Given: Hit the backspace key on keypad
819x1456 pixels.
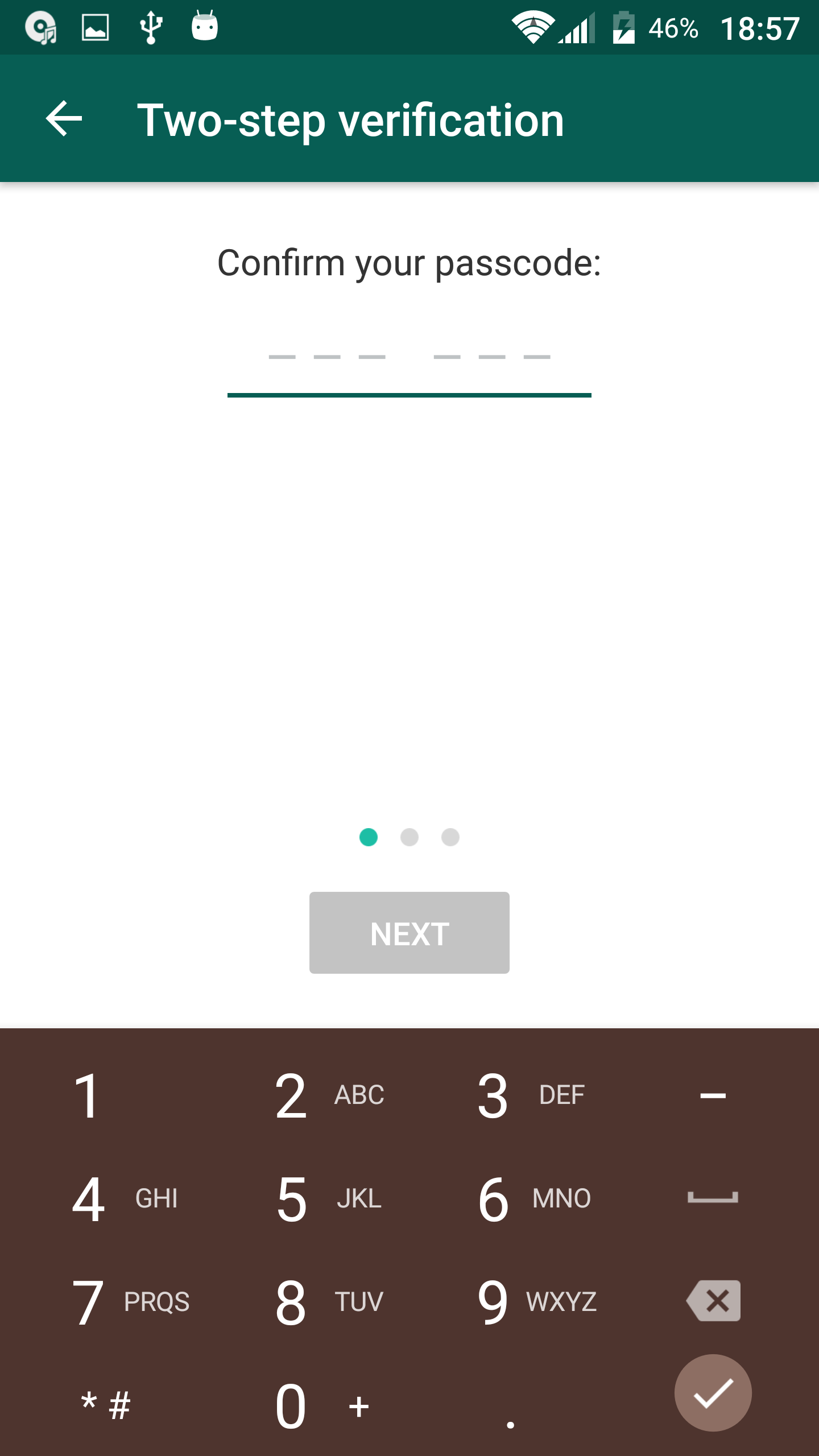Looking at the screenshot, I should [x=713, y=1301].
